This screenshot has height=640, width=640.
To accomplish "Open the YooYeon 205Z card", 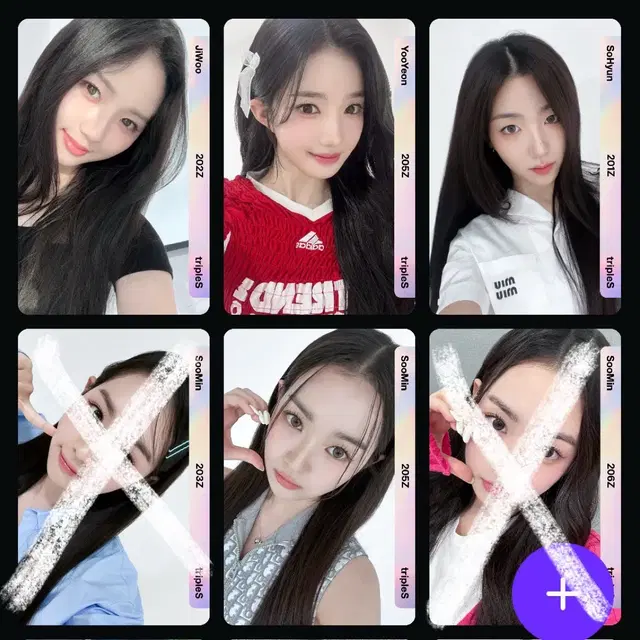I will pyautogui.click(x=320, y=167).
